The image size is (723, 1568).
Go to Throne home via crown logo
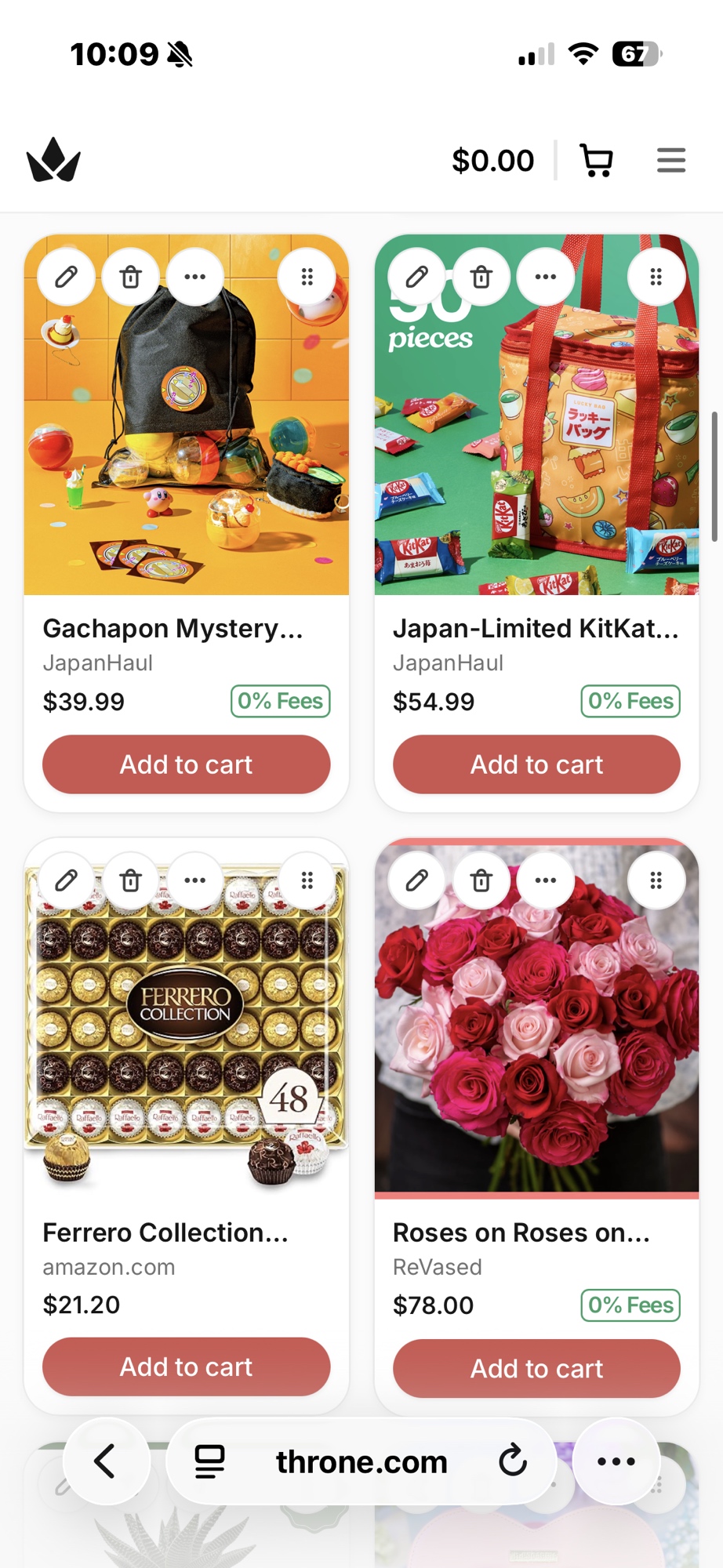pos(53,161)
